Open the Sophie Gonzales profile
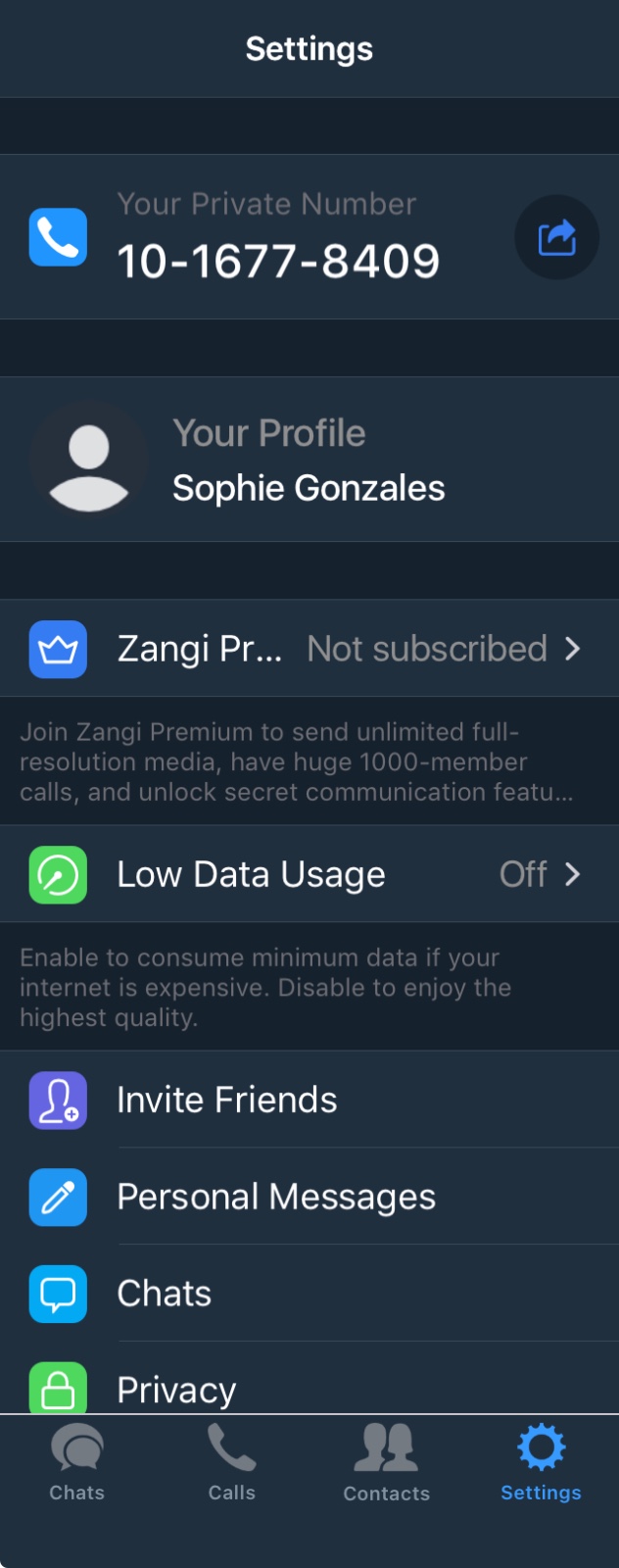Screen dimensions: 619x1568 tap(308, 460)
